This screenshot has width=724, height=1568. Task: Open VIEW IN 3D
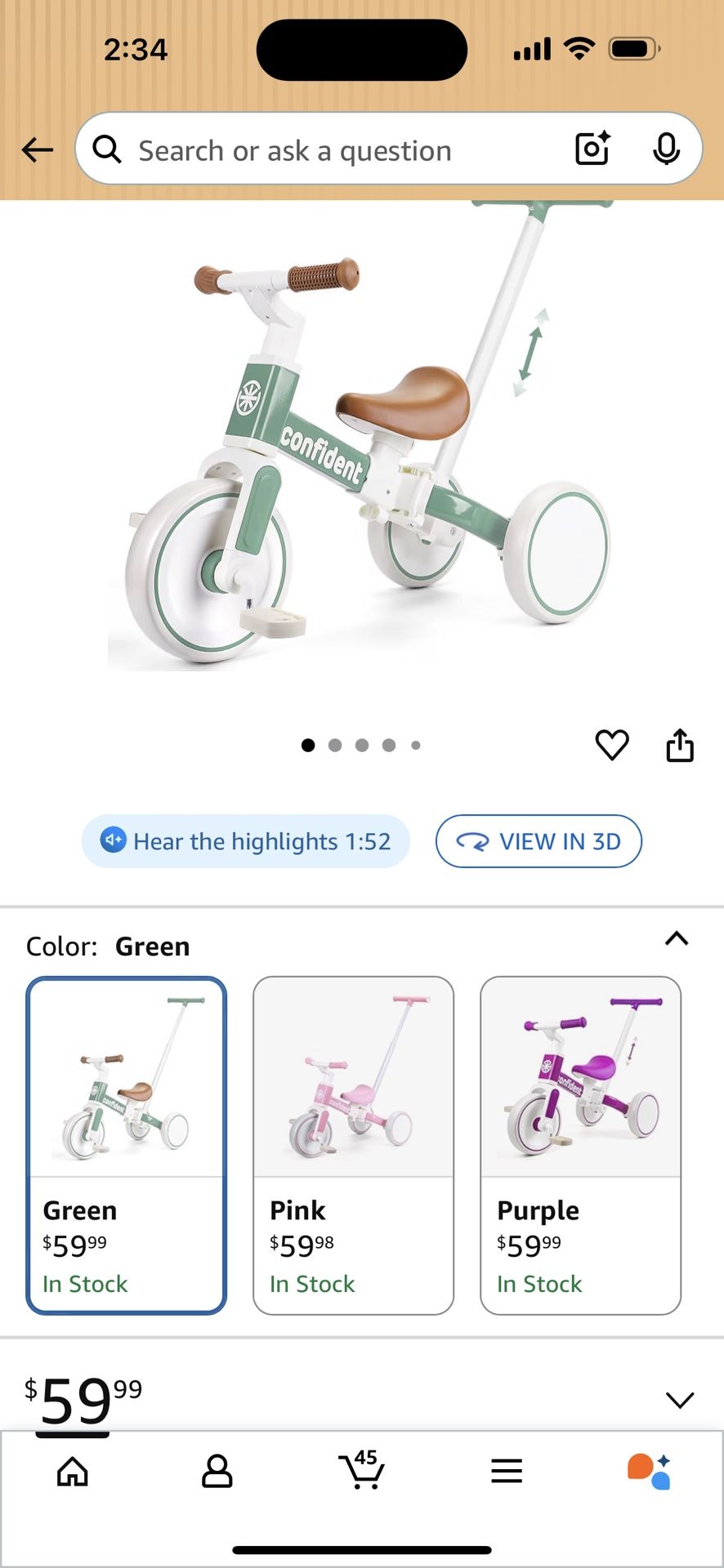539,841
